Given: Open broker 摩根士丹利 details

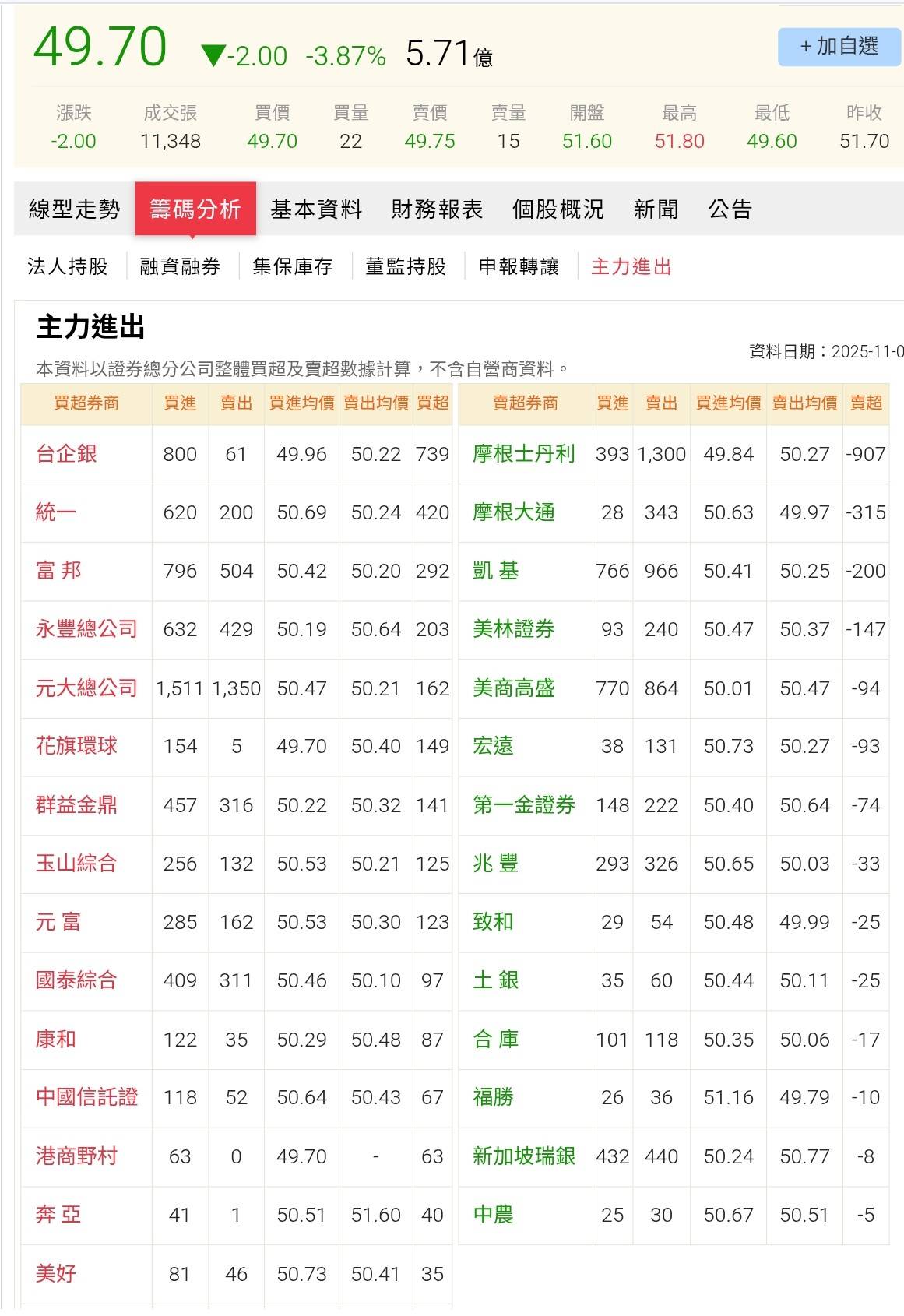Looking at the screenshot, I should 524,454.
